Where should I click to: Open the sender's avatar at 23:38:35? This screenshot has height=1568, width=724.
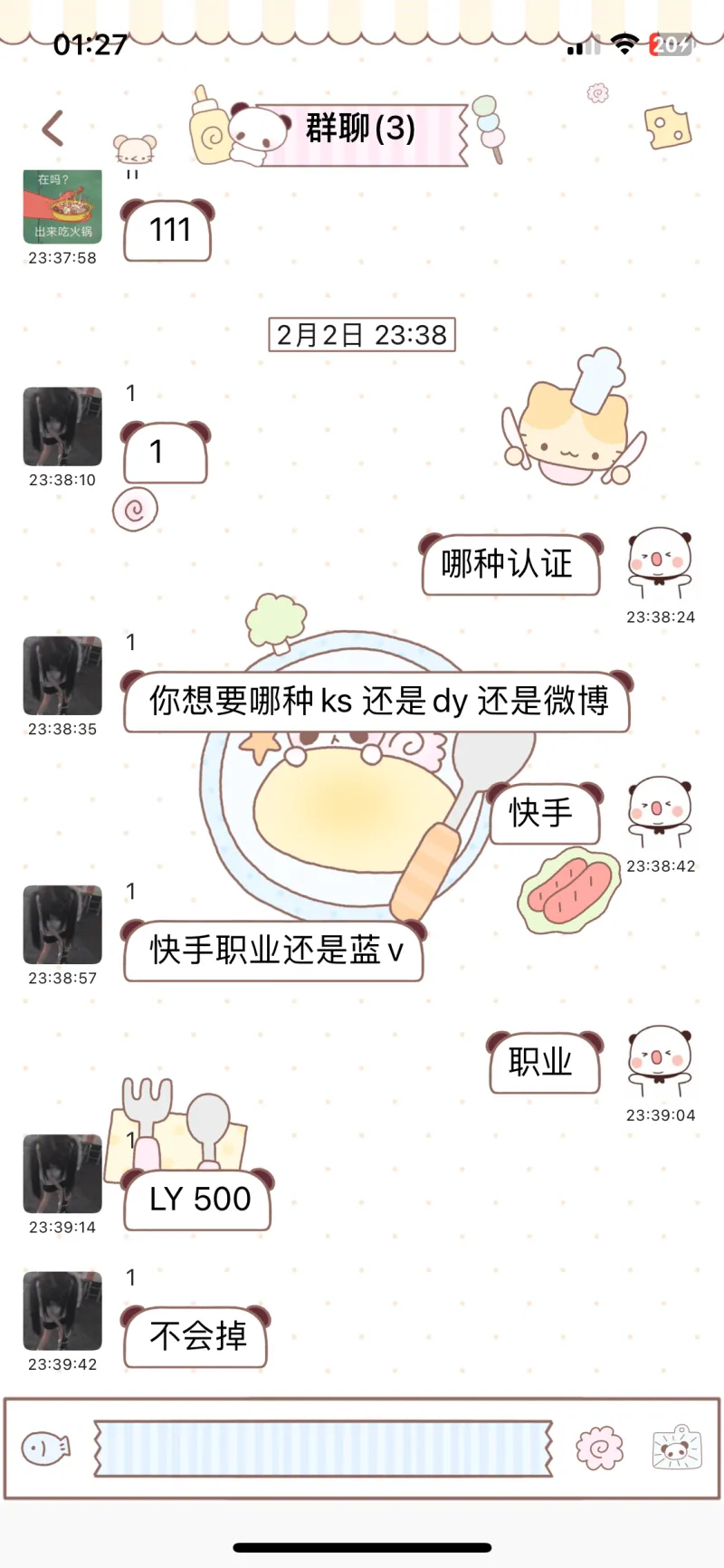[62, 676]
